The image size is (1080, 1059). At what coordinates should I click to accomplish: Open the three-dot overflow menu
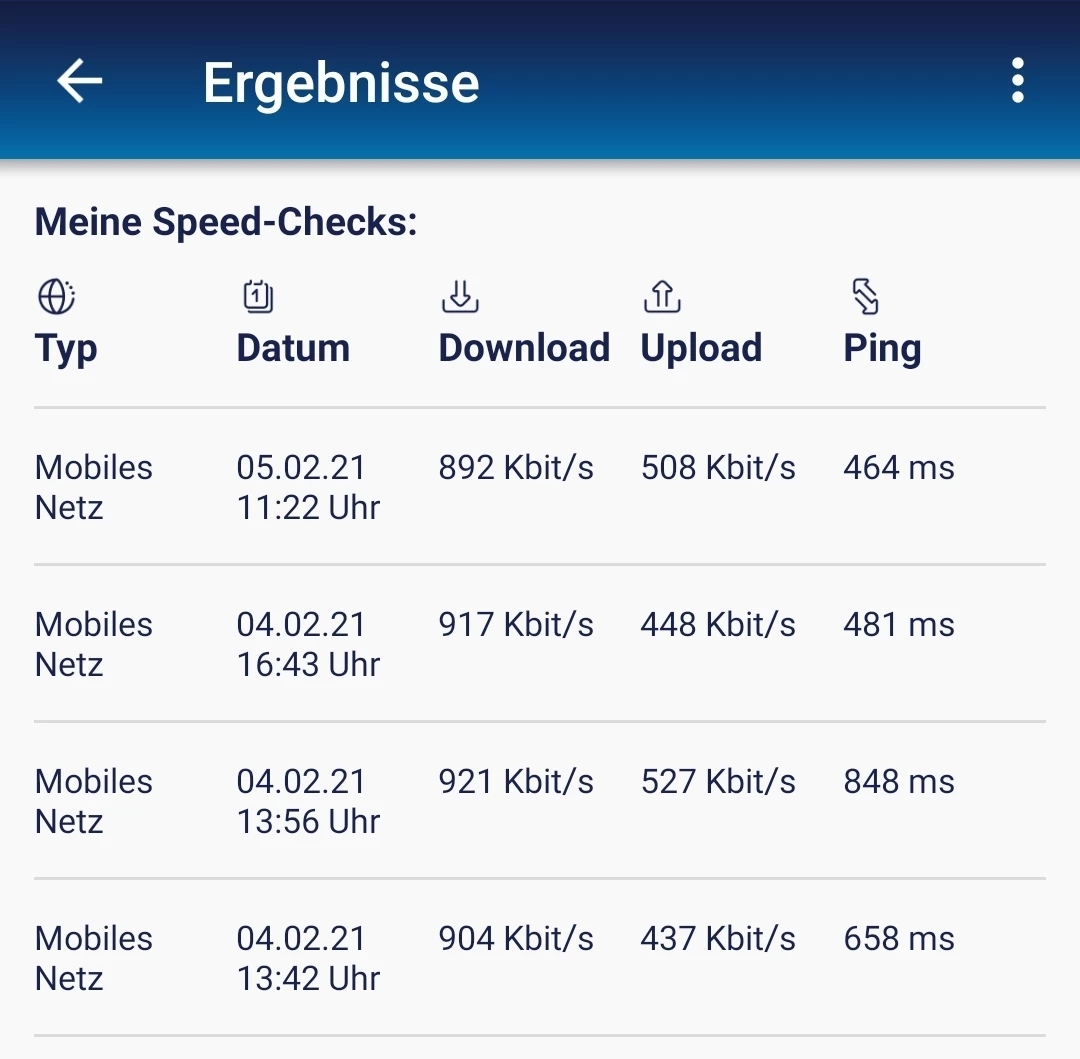pos(1017,81)
